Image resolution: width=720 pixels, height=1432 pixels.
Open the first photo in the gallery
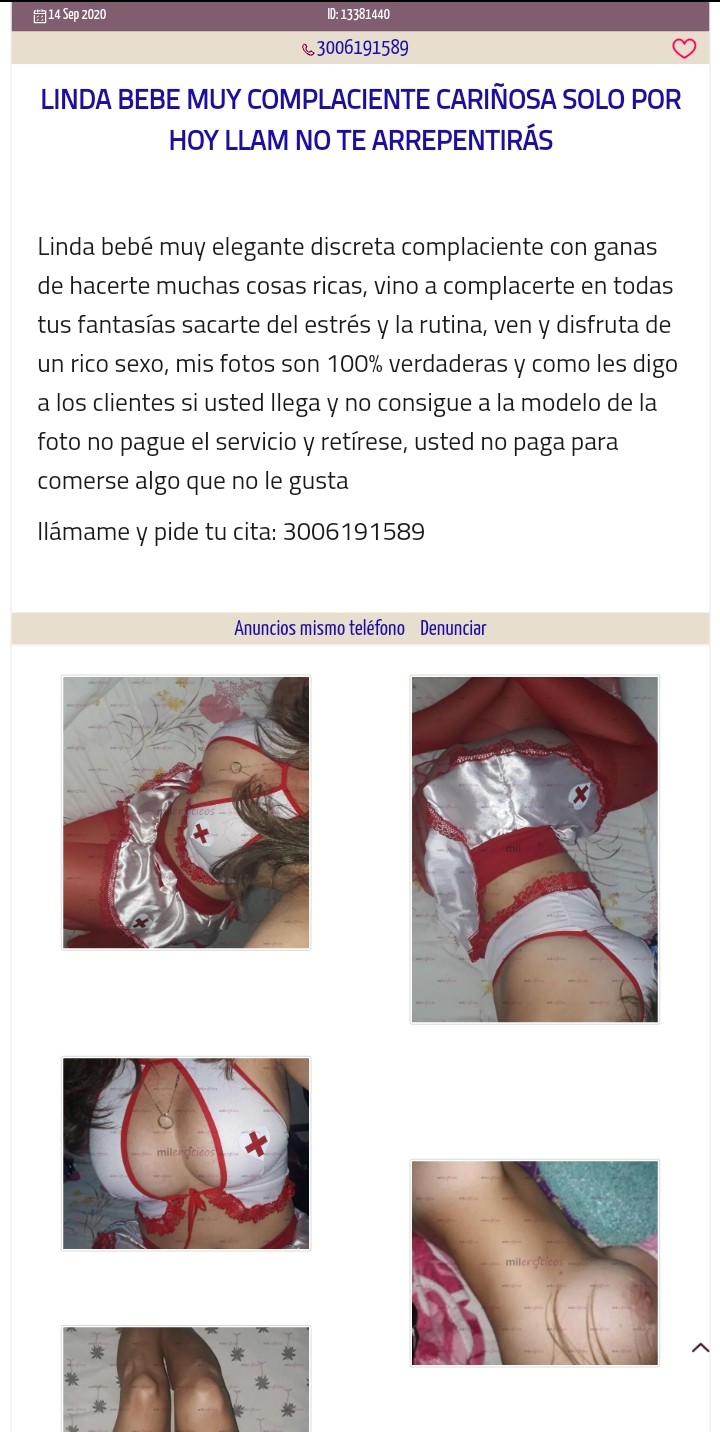point(186,812)
